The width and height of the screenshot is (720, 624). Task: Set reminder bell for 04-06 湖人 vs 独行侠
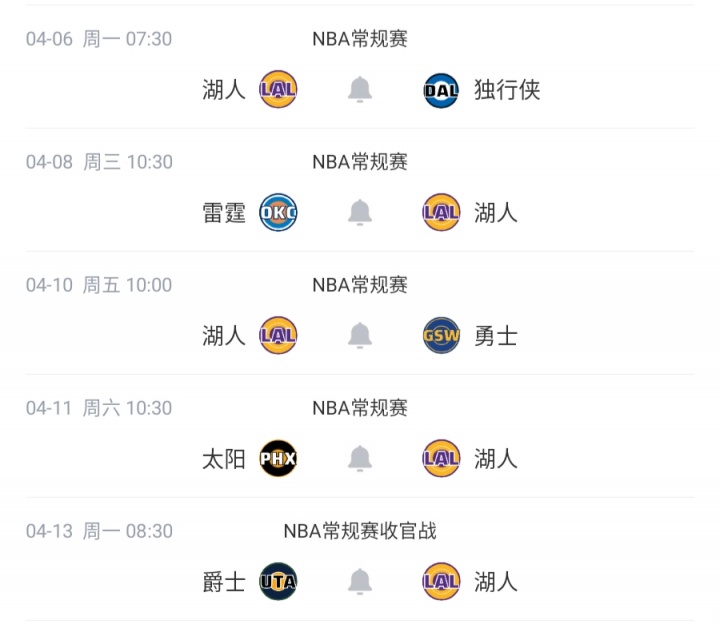(360, 90)
